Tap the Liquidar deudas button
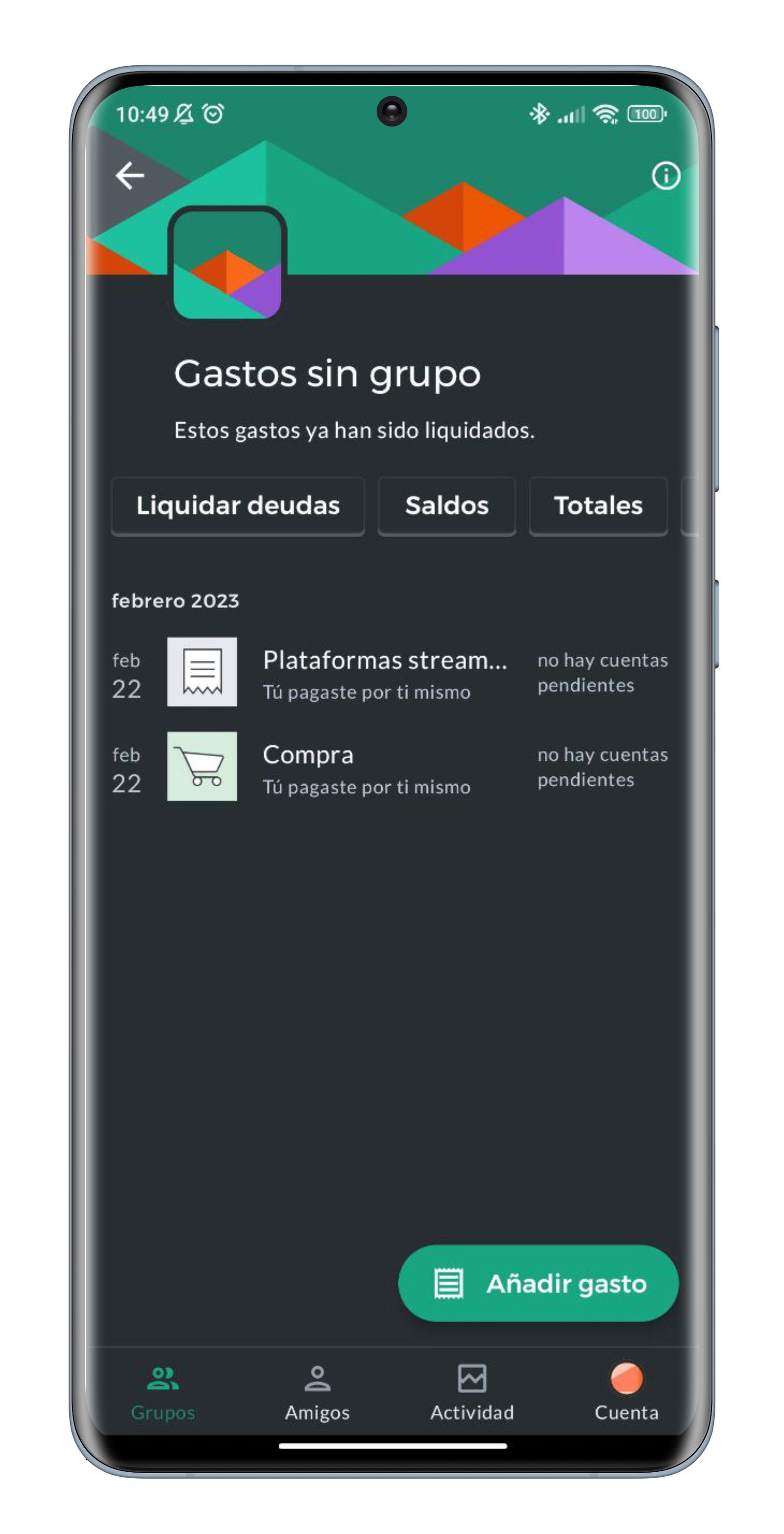This screenshot has width=784, height=1534. pos(238,506)
